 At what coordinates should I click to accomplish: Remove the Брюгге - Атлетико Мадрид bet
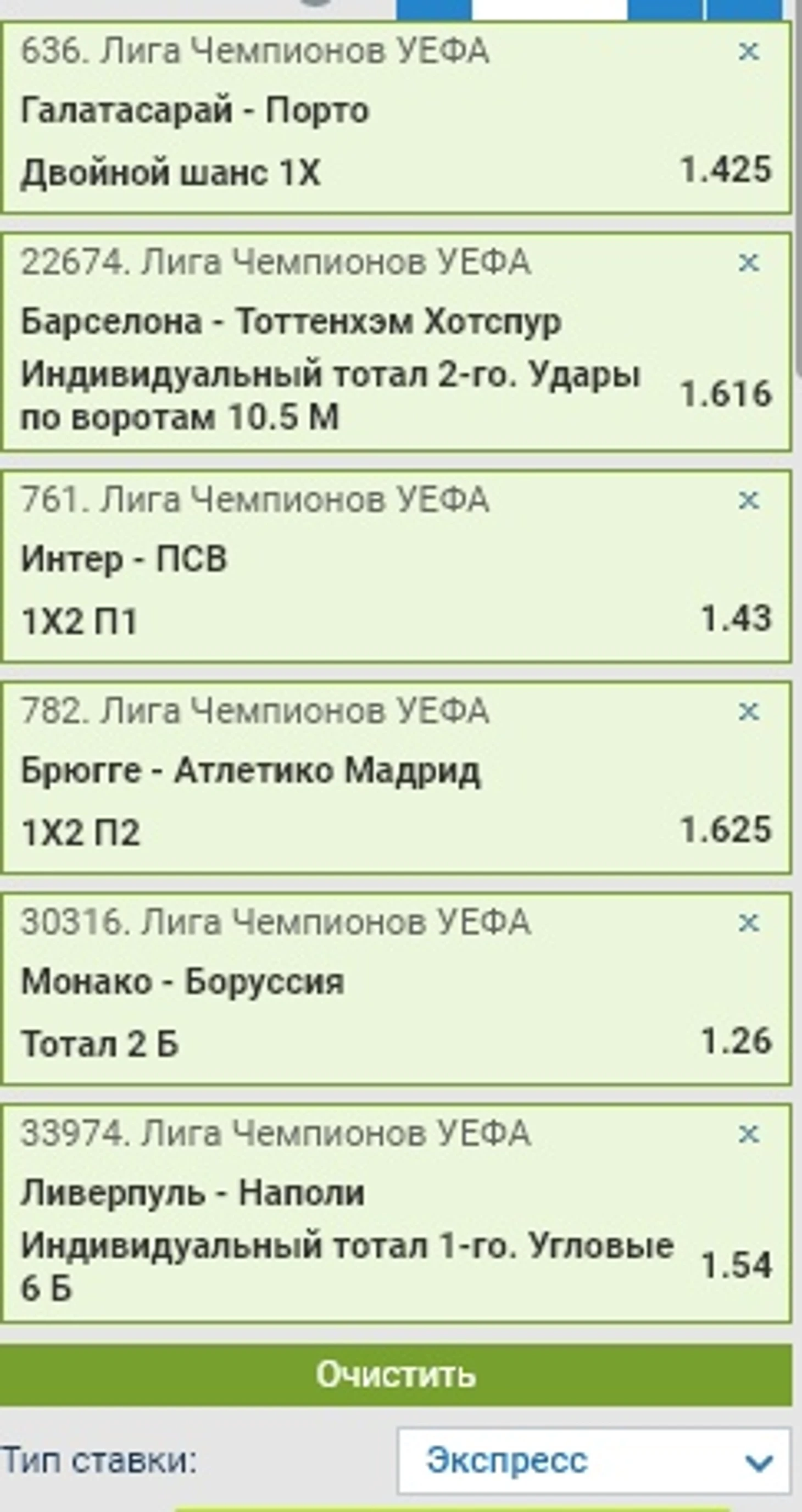point(748,712)
